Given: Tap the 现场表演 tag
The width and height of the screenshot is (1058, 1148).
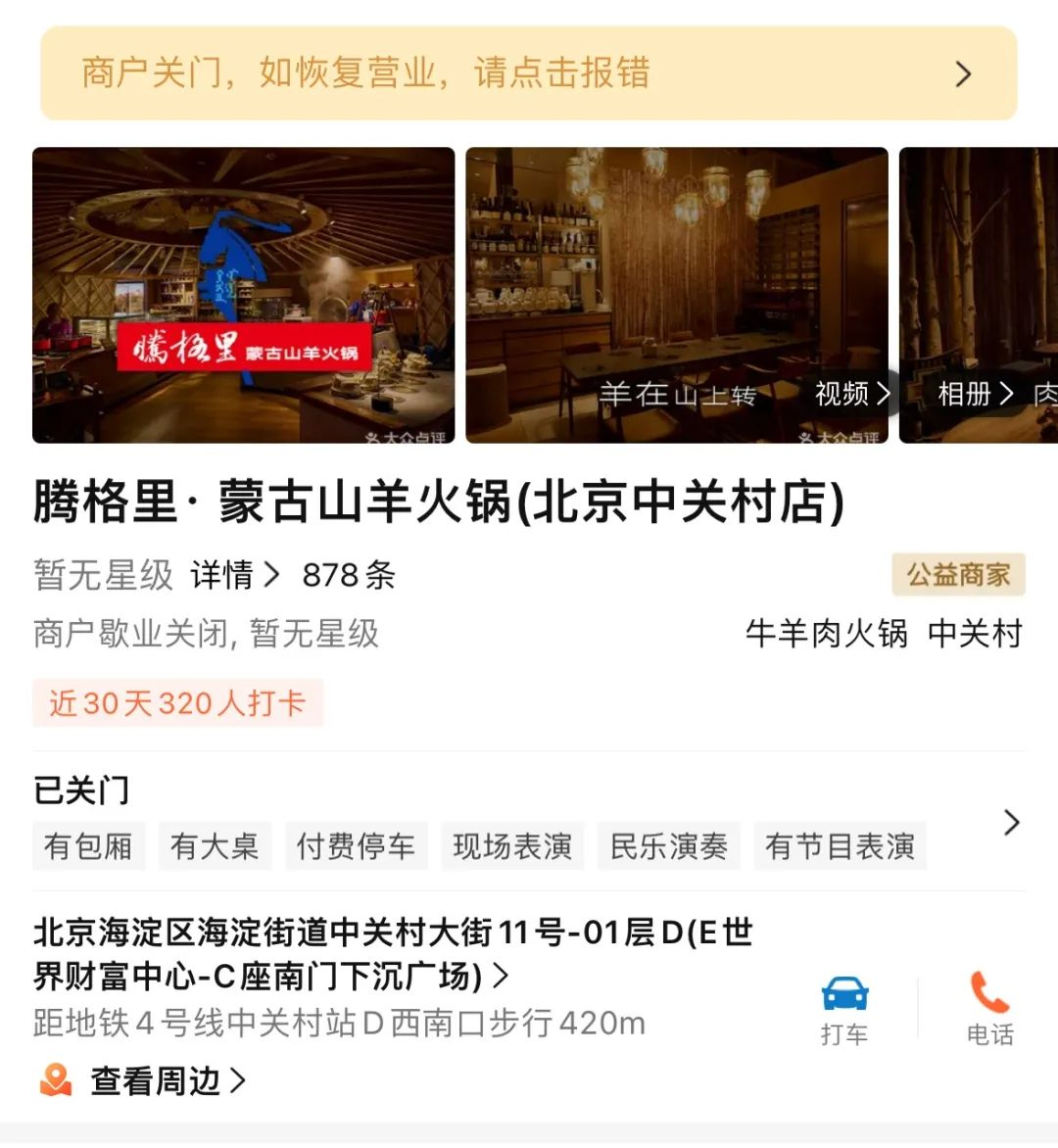Looking at the screenshot, I should pyautogui.click(x=512, y=846).
